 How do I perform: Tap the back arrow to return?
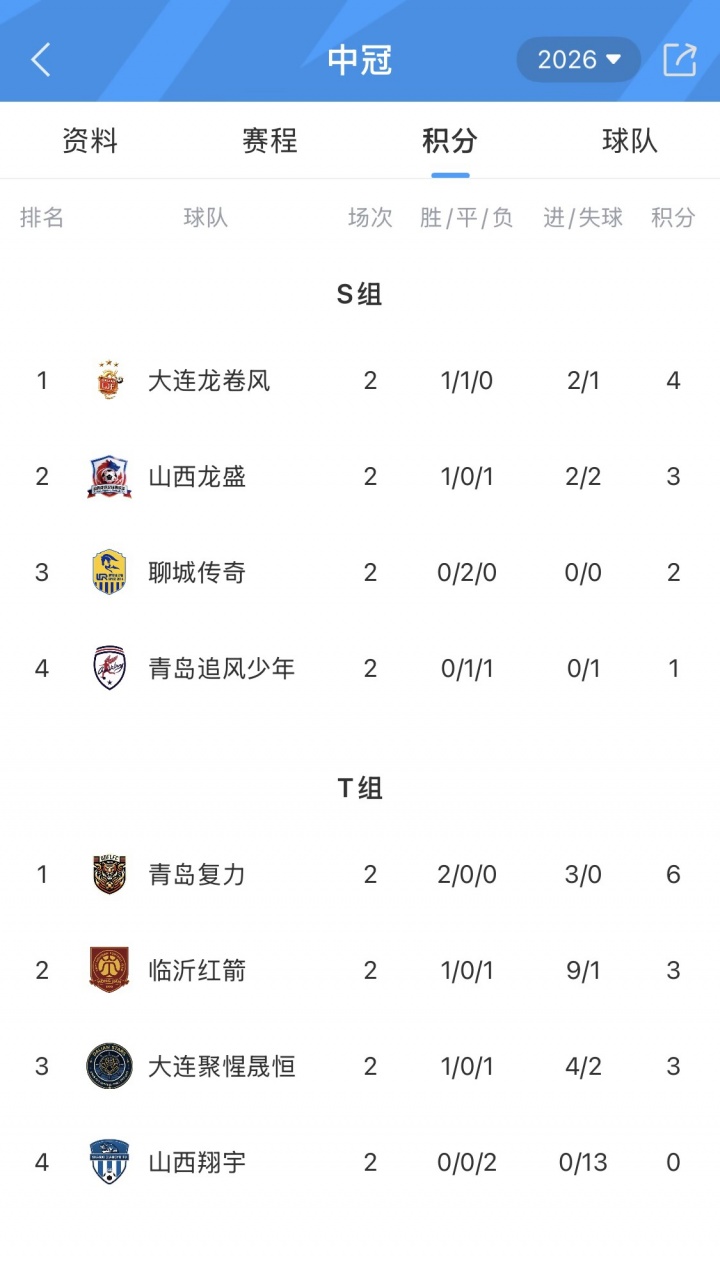(x=40, y=60)
